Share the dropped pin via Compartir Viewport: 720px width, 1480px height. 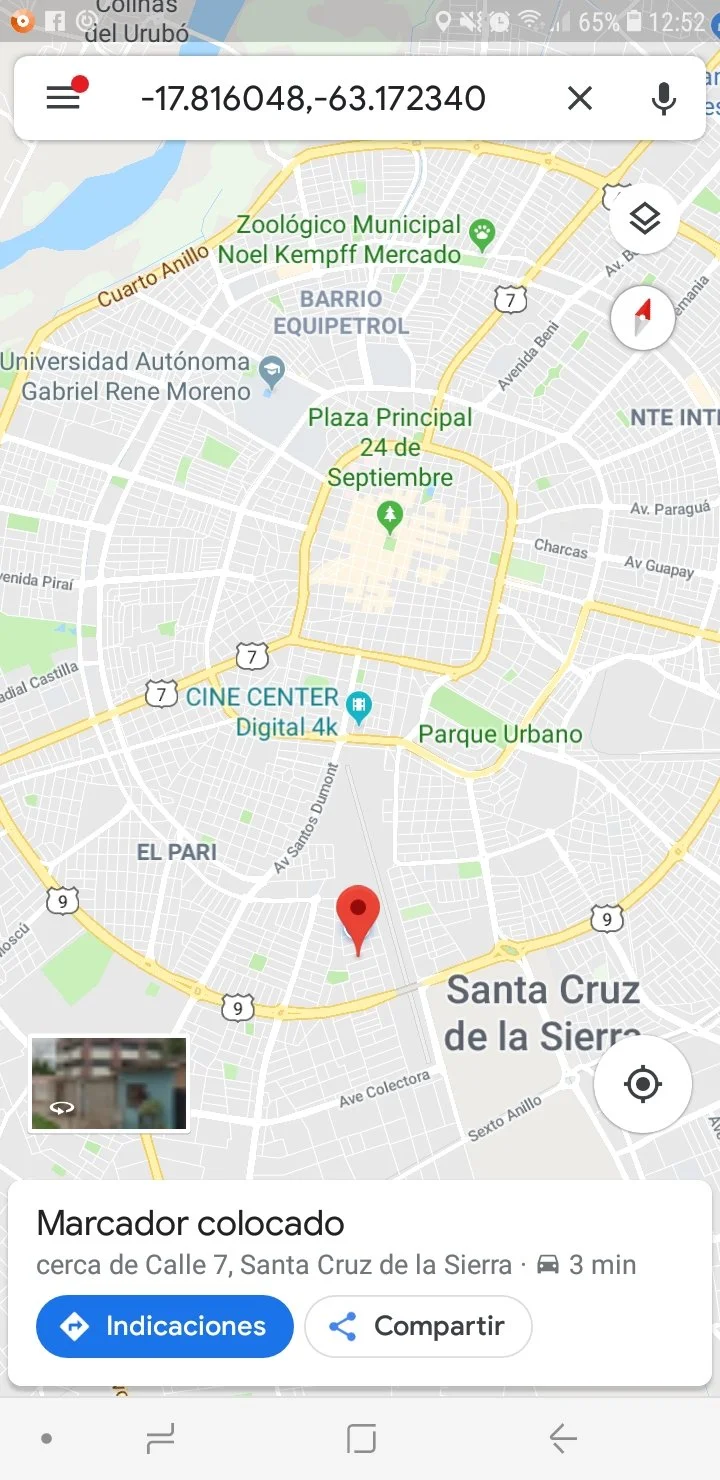(x=418, y=1326)
